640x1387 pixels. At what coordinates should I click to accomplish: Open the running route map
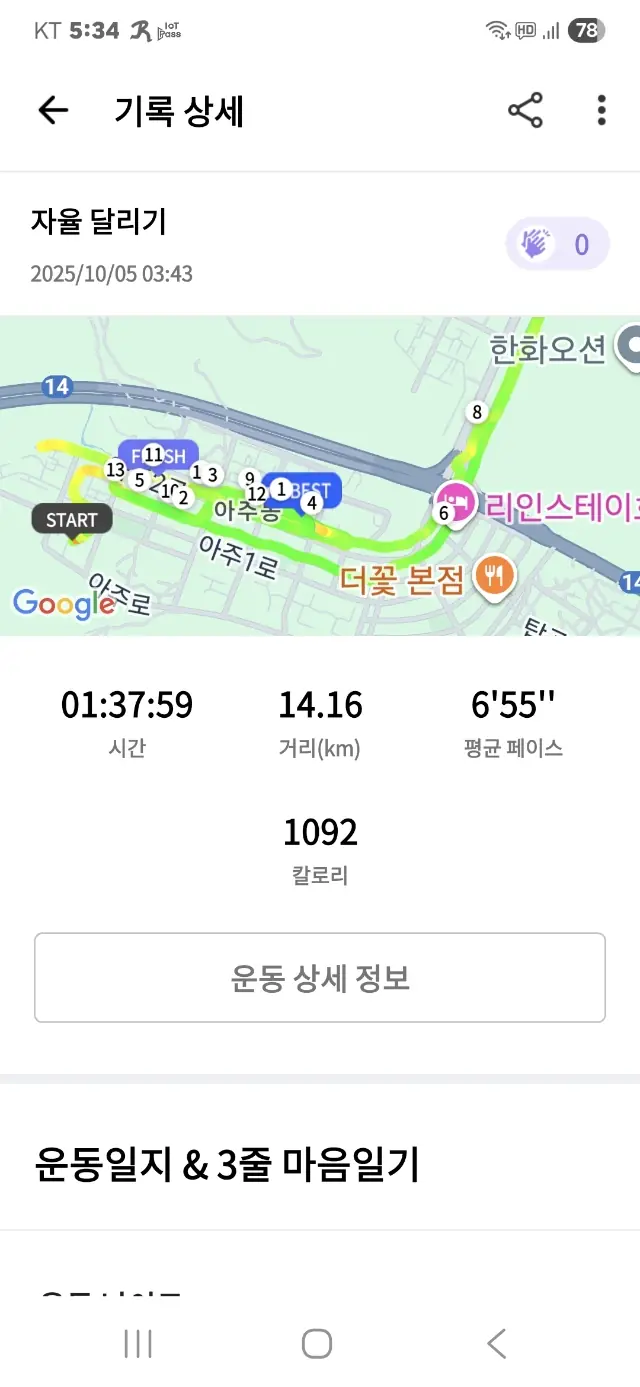coord(320,476)
